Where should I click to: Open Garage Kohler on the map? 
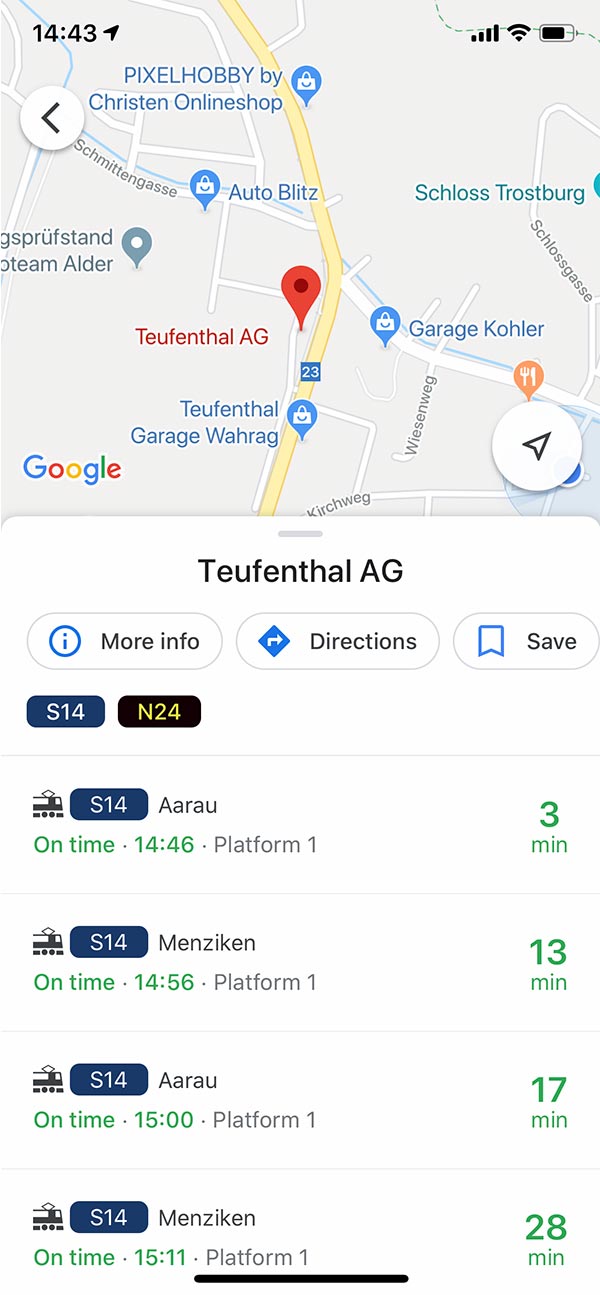386,326
